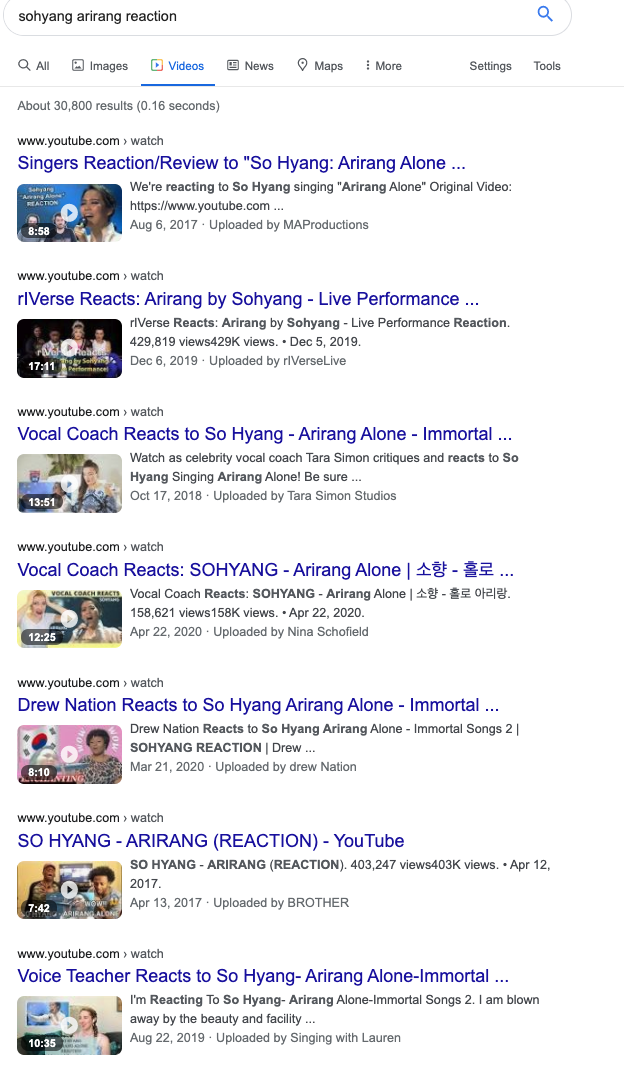
Task: Play the 8:58 MAProductions video thumbnail
Action: [69, 212]
